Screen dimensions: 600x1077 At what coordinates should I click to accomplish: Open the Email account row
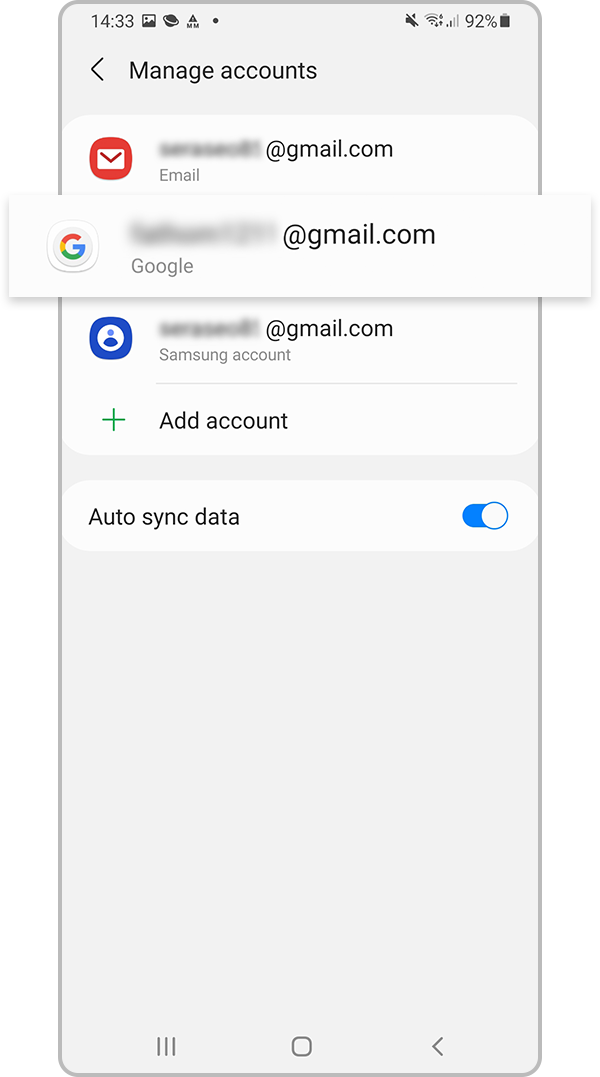tap(300, 159)
